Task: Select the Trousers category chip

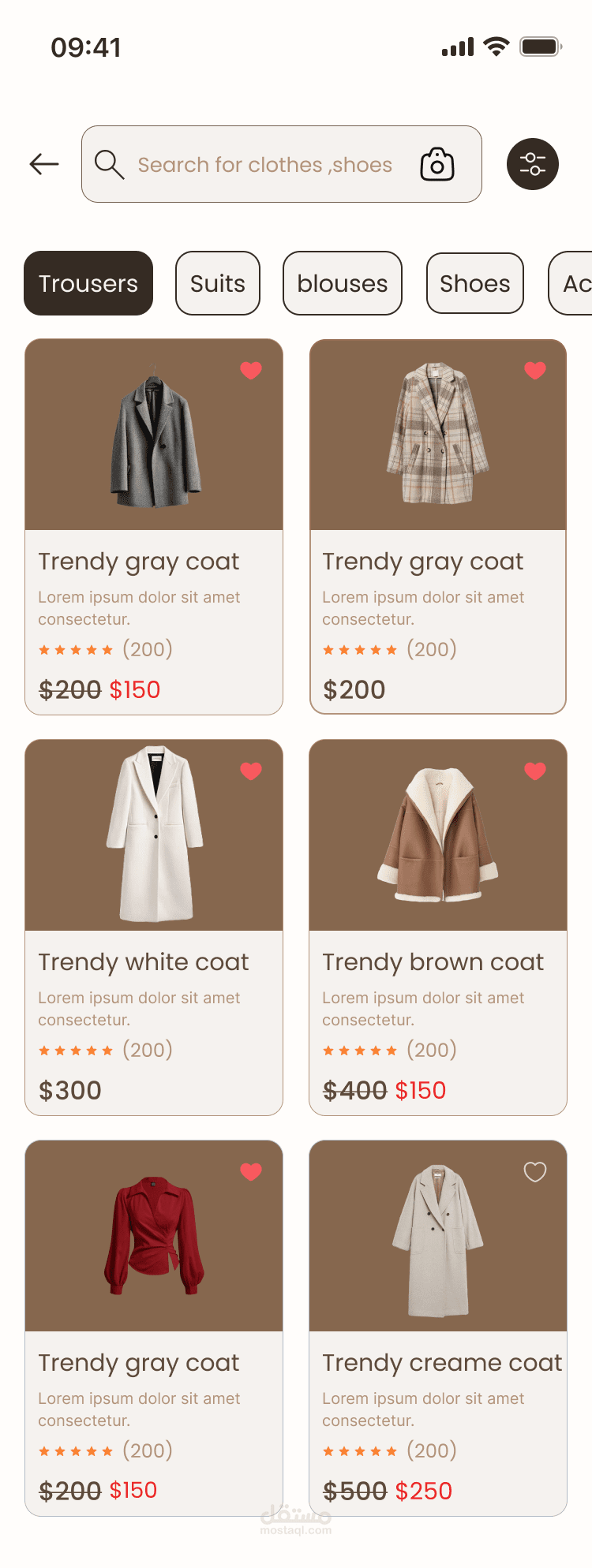Action: pyautogui.click(x=88, y=283)
